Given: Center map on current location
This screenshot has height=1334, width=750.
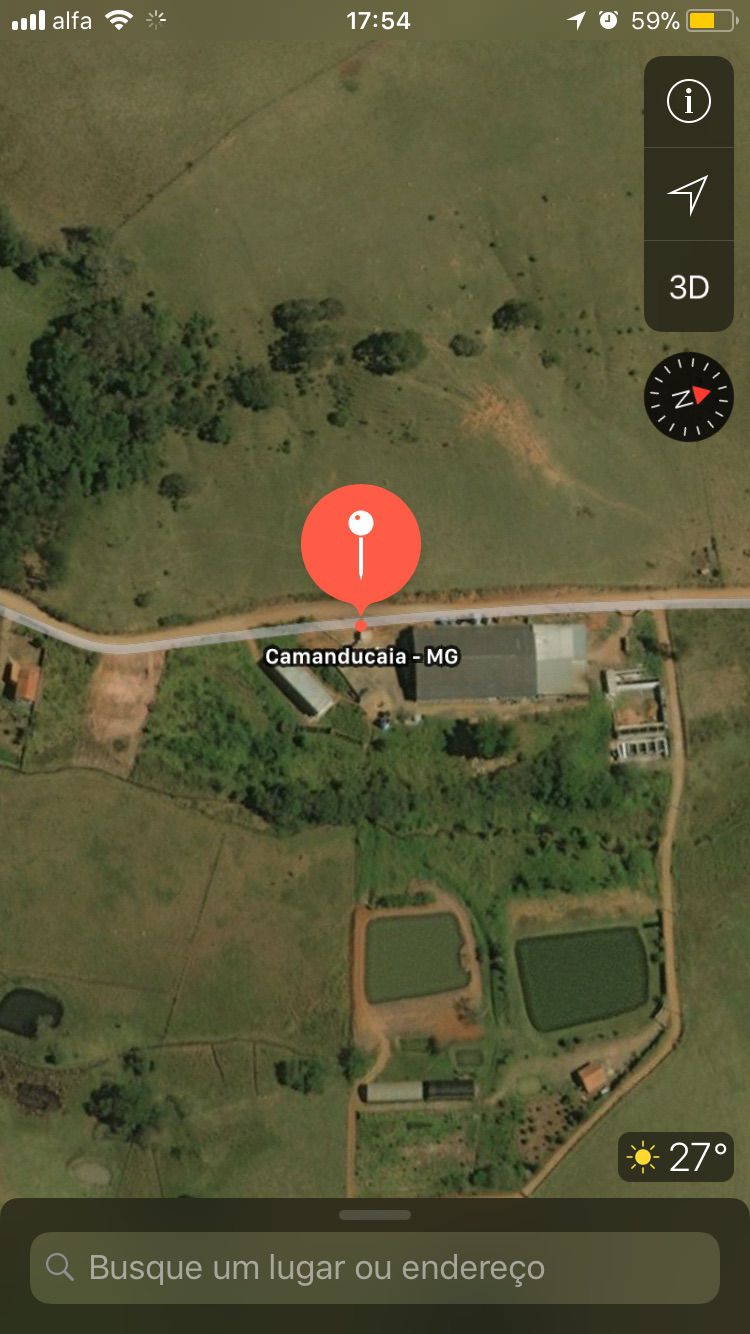Looking at the screenshot, I should pos(688,194).
